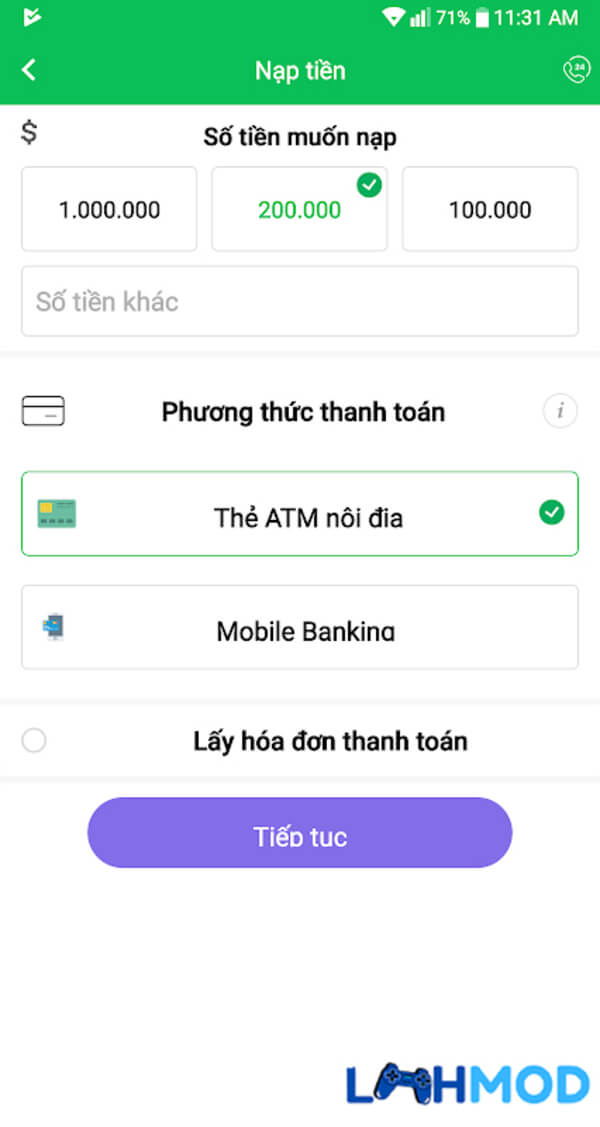Open 24h support phone icon
Screen dimensions: 600x1127
[575, 70]
